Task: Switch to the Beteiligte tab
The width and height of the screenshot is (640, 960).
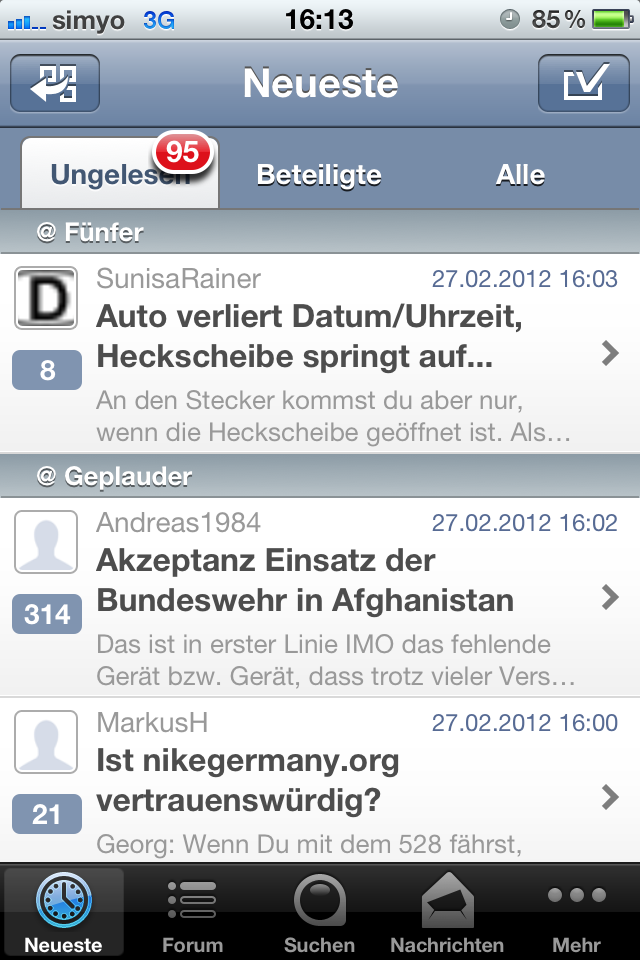Action: click(319, 175)
